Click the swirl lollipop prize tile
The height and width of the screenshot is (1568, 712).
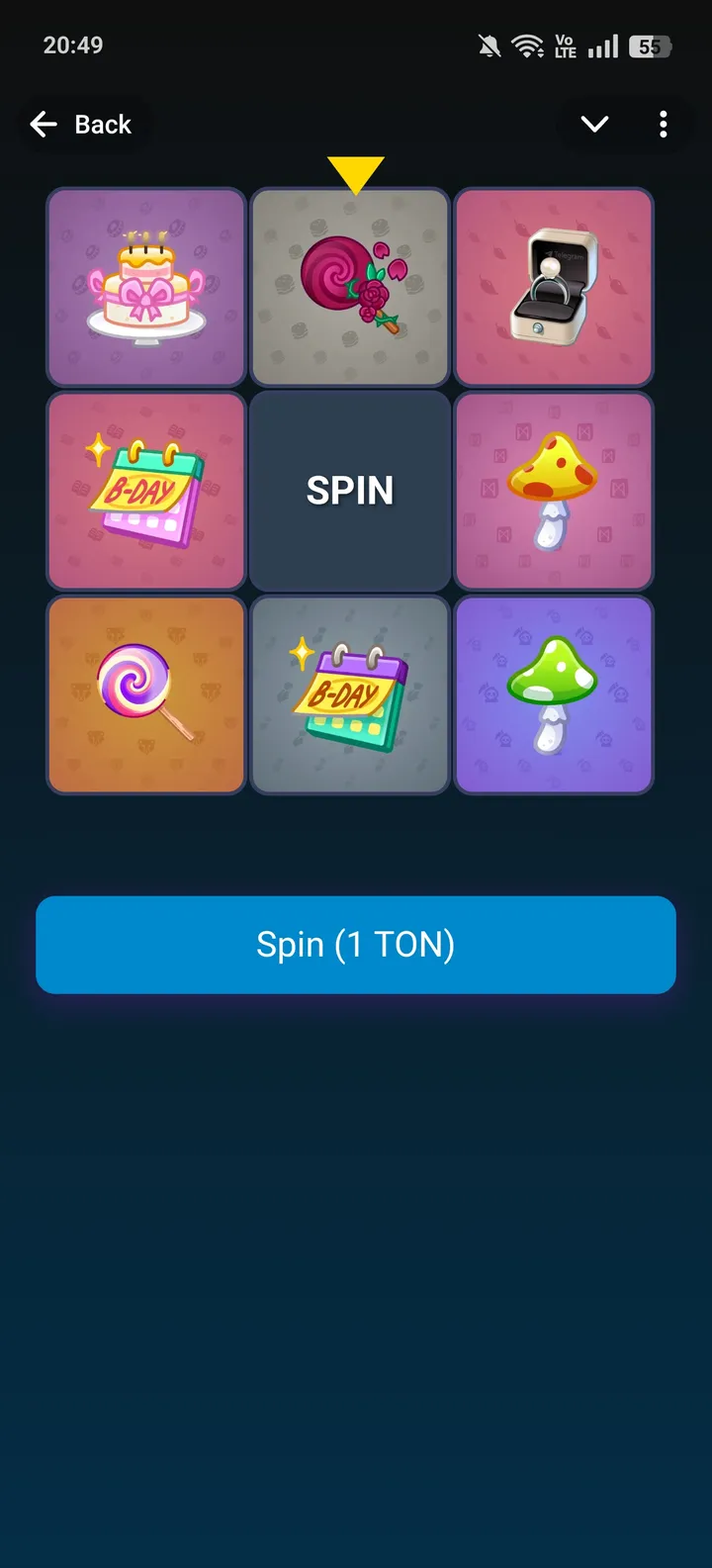[145, 694]
